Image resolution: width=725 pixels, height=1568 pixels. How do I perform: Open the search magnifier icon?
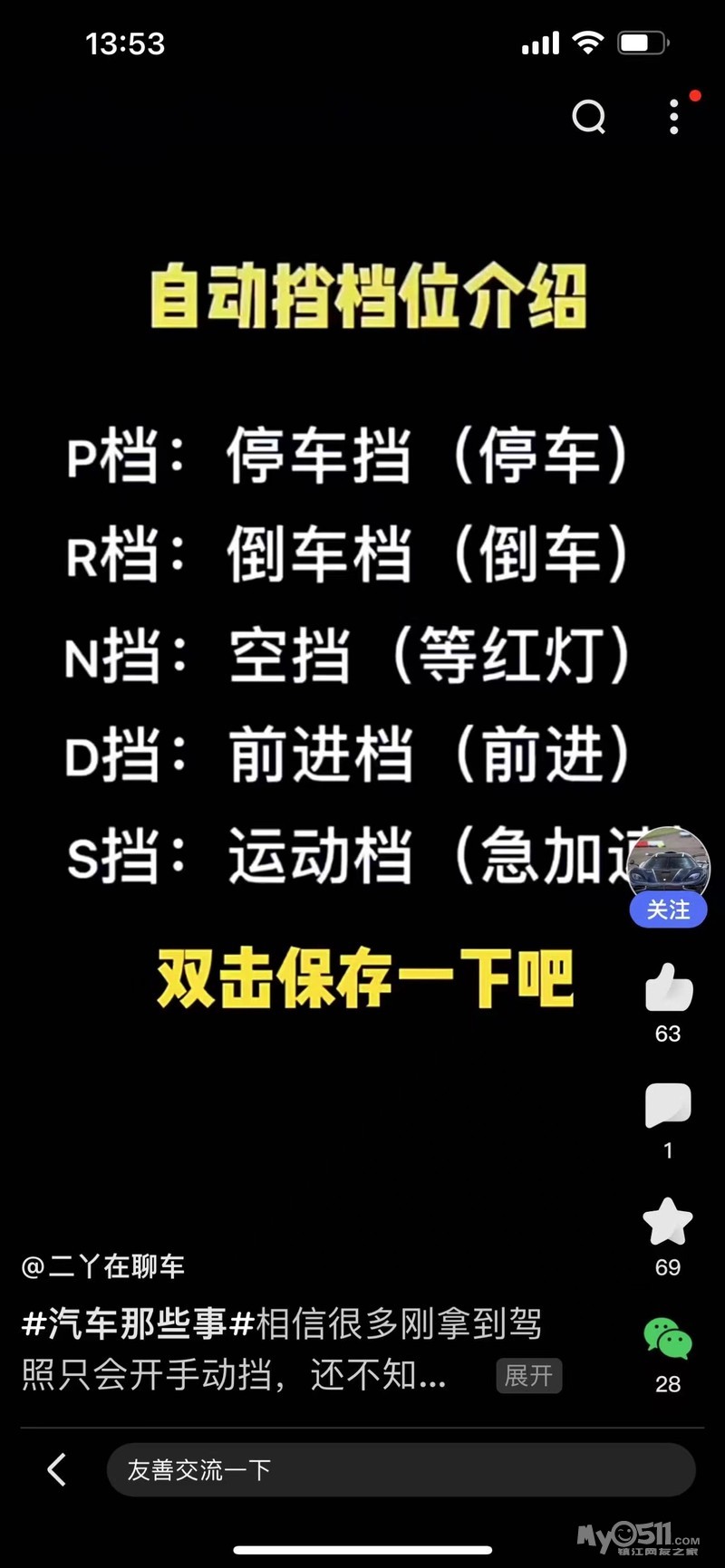click(x=588, y=117)
